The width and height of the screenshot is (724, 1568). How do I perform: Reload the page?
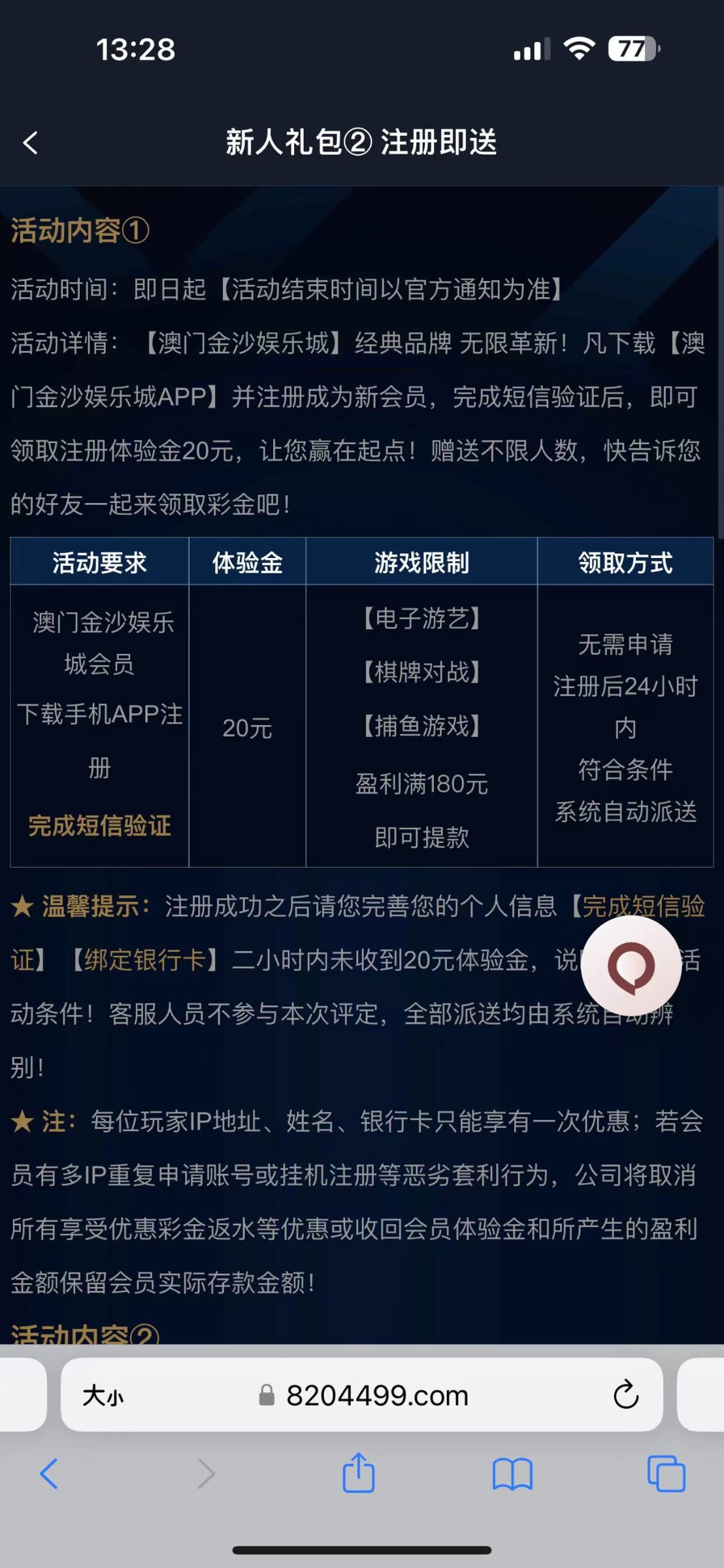[625, 1396]
